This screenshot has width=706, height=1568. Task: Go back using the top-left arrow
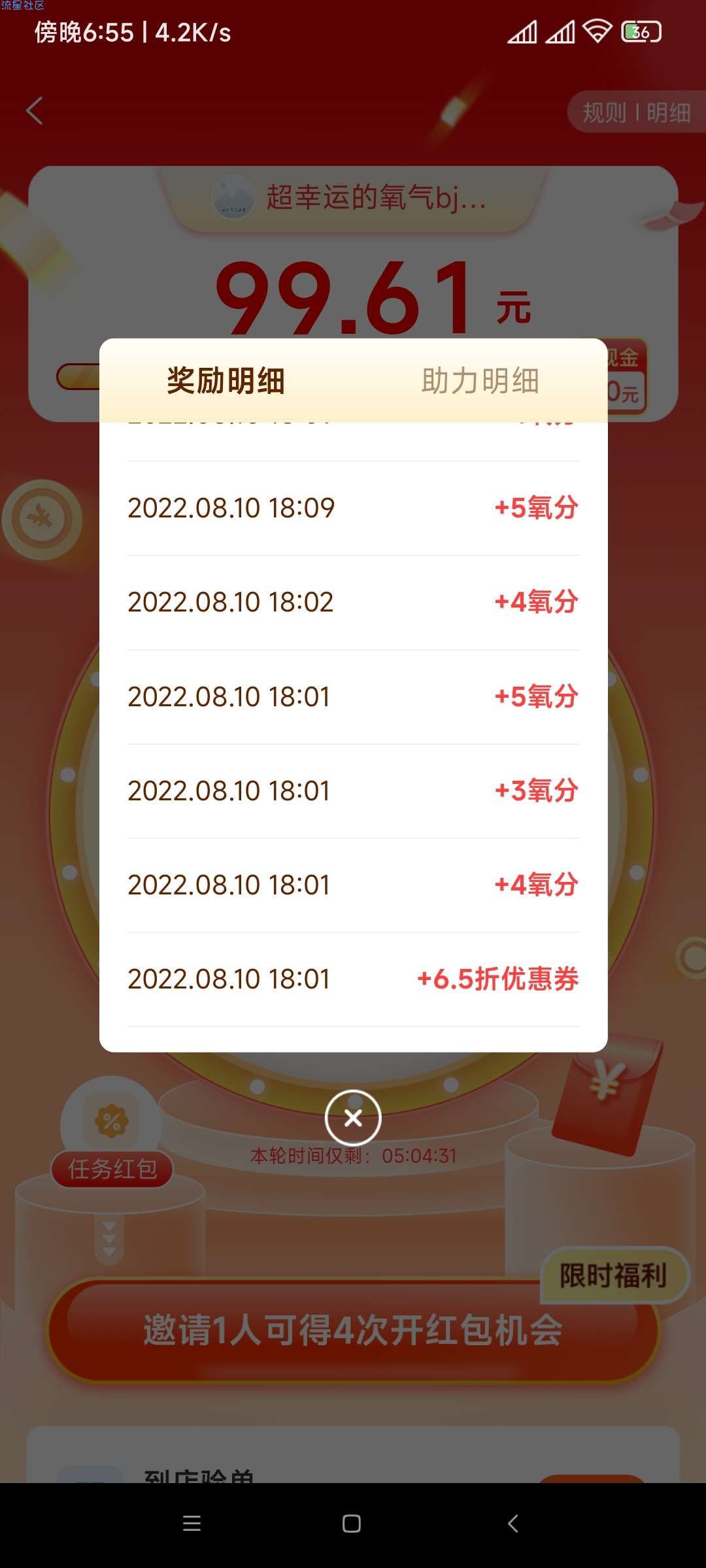tap(35, 111)
